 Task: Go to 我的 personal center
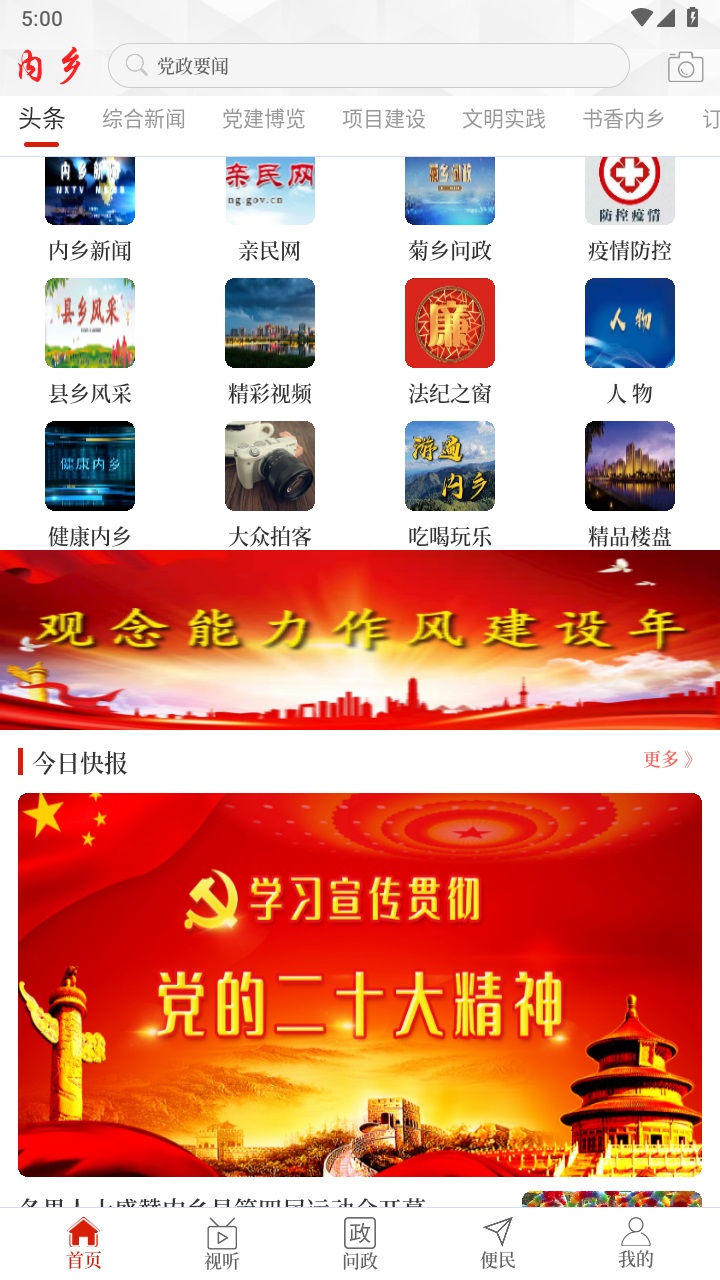click(637, 1243)
